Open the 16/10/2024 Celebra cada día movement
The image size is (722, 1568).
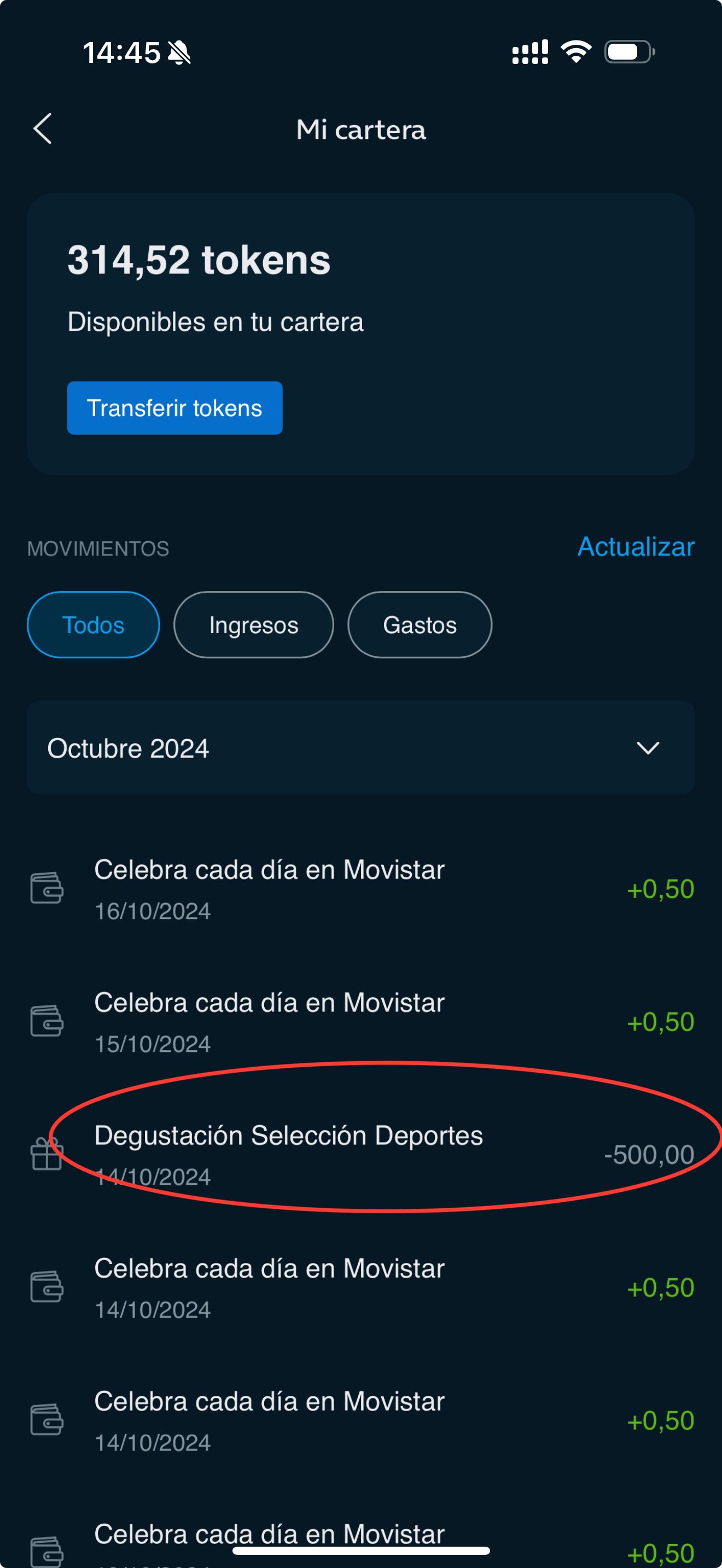[x=360, y=888]
